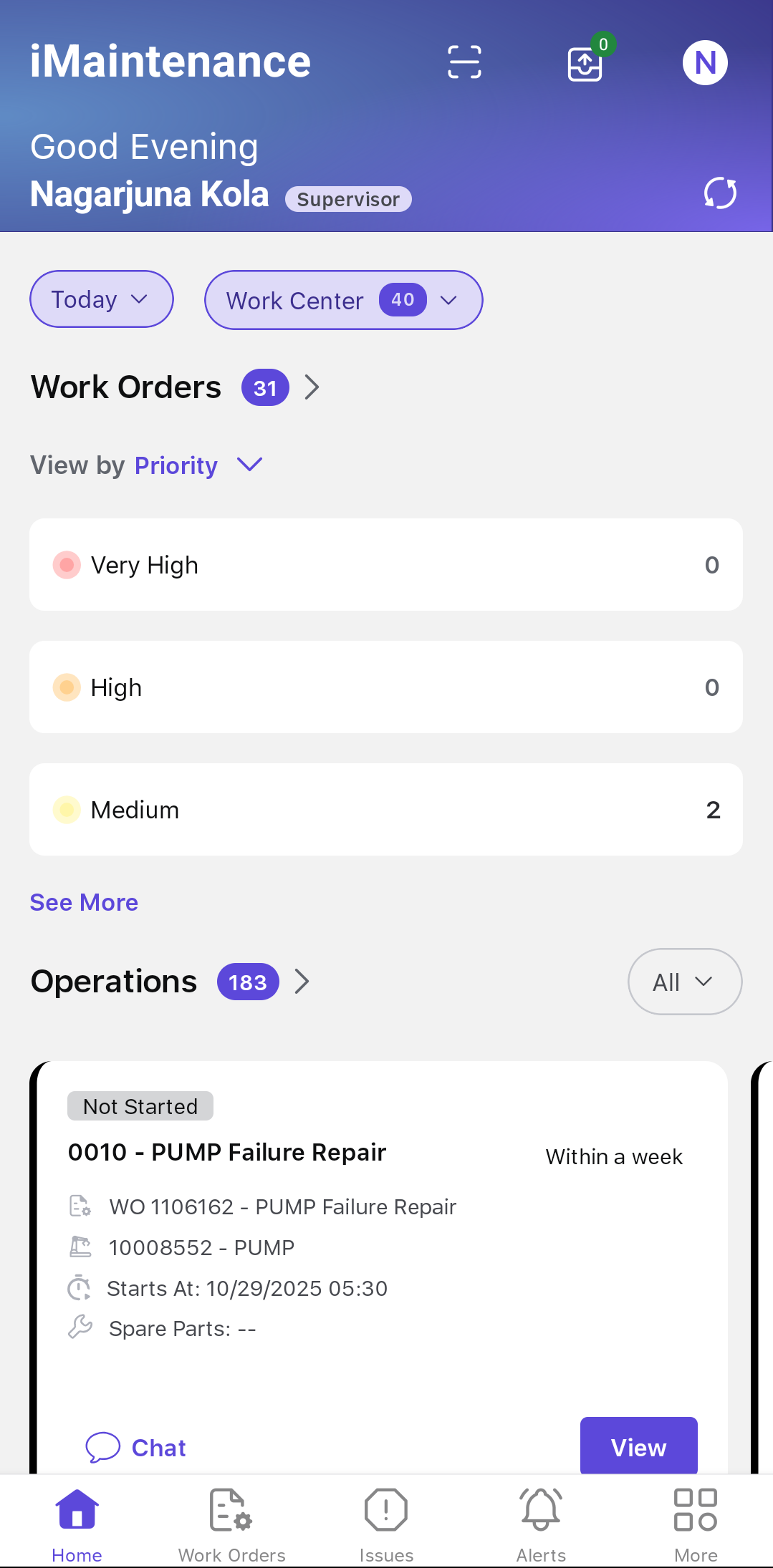Open Chat on the PUMP Failure Repair card

tap(136, 1447)
